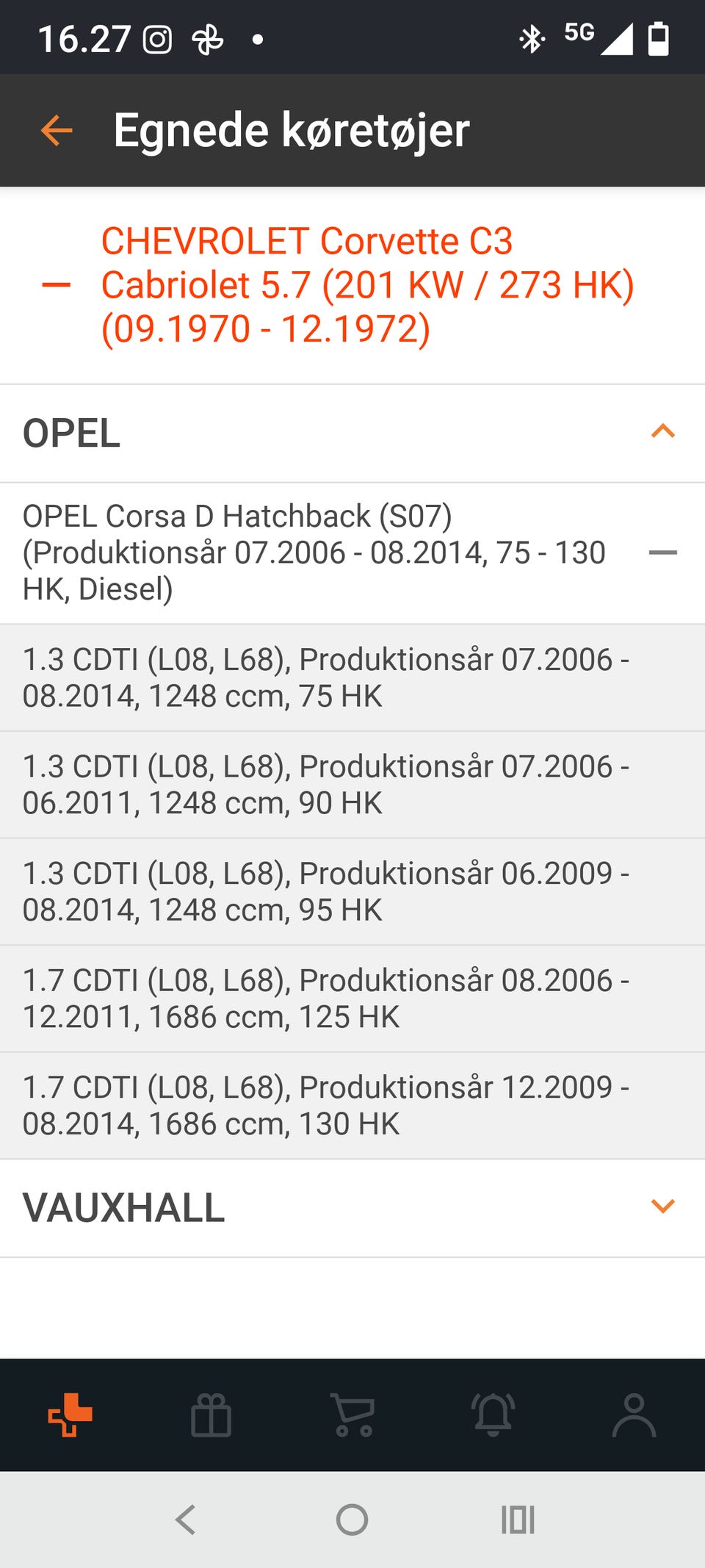The image size is (705, 1568).
Task: Select the 1.7 CDTI 125 HK variant
Action: [352, 999]
